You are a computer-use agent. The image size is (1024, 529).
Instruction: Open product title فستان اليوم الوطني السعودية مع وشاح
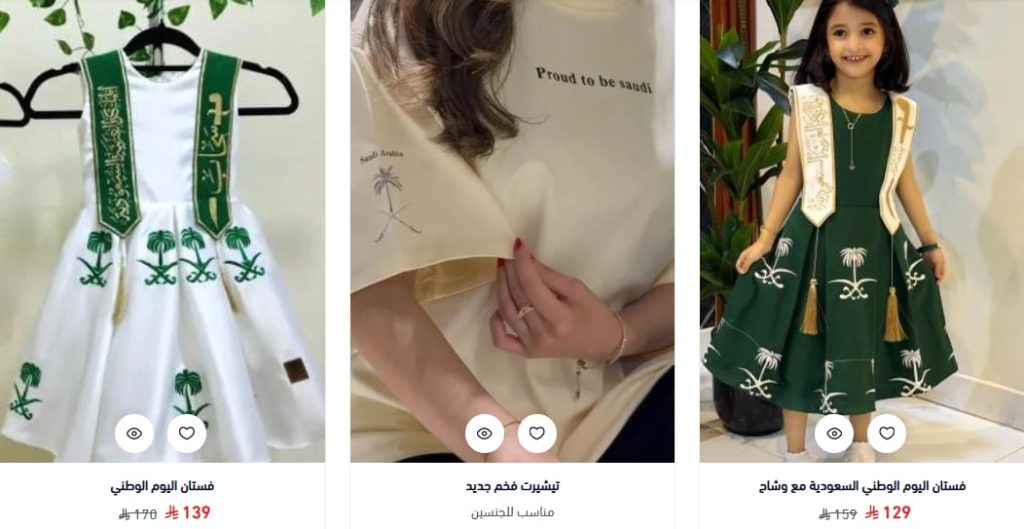[862, 487]
